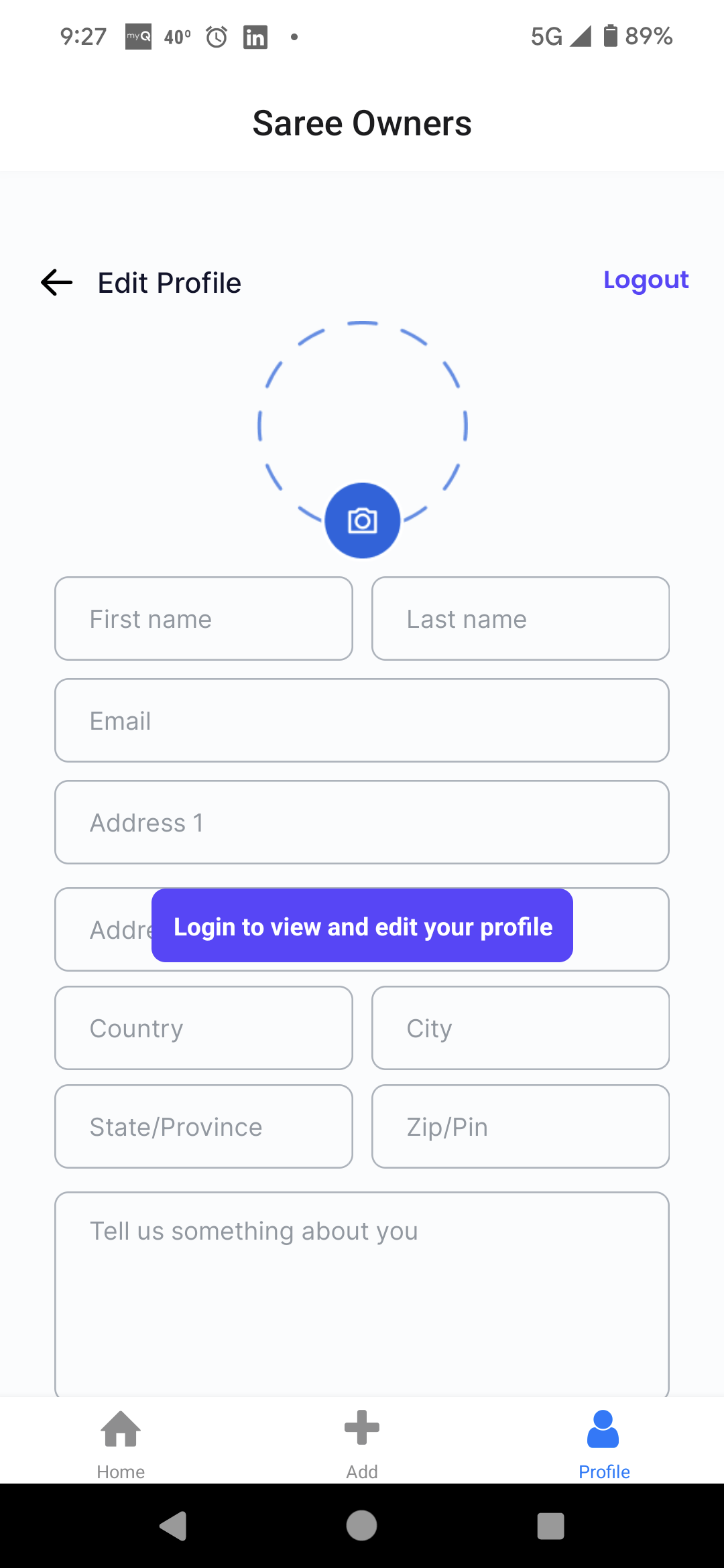Tap the Email input field
724x1568 pixels.
click(x=362, y=720)
